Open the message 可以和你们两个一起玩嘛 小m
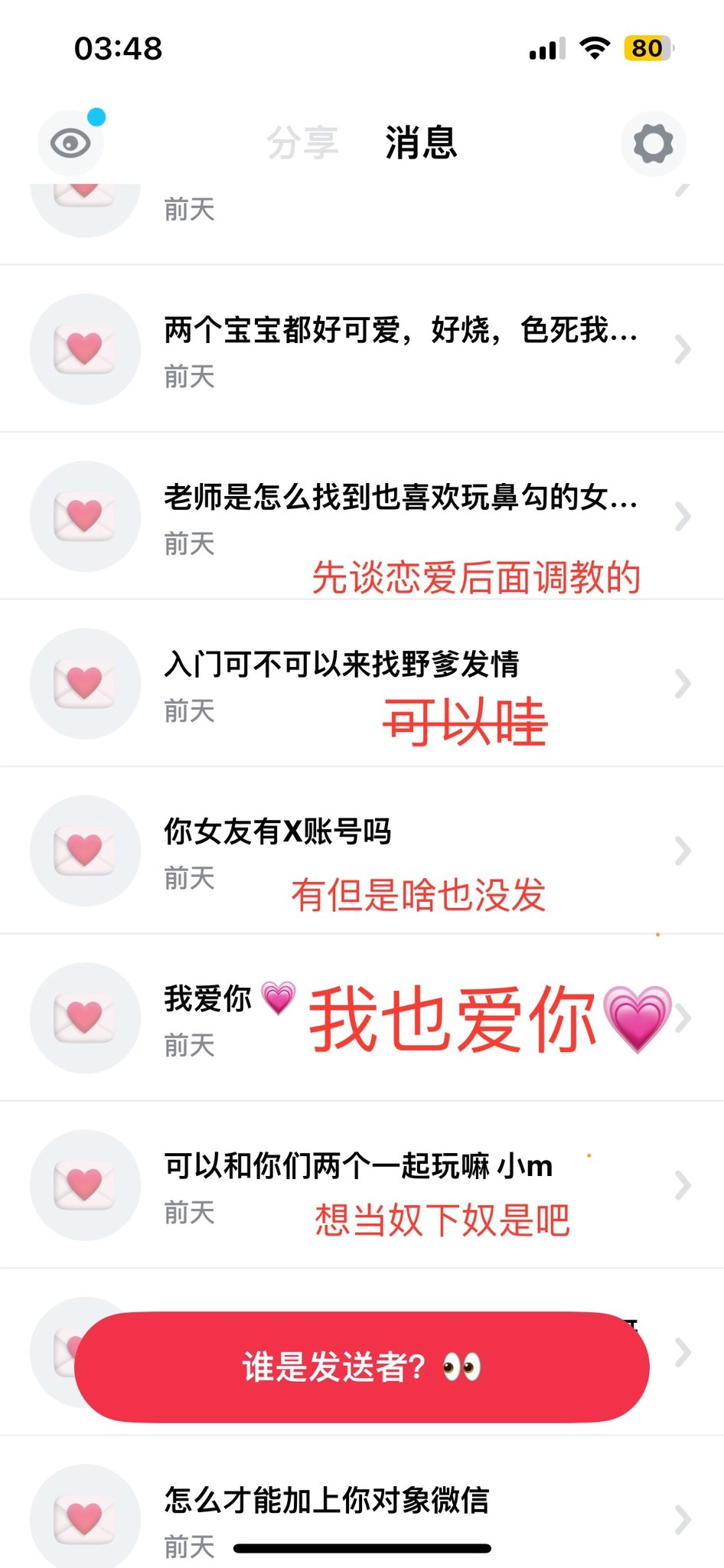This screenshot has height=1568, width=724. (x=362, y=1184)
